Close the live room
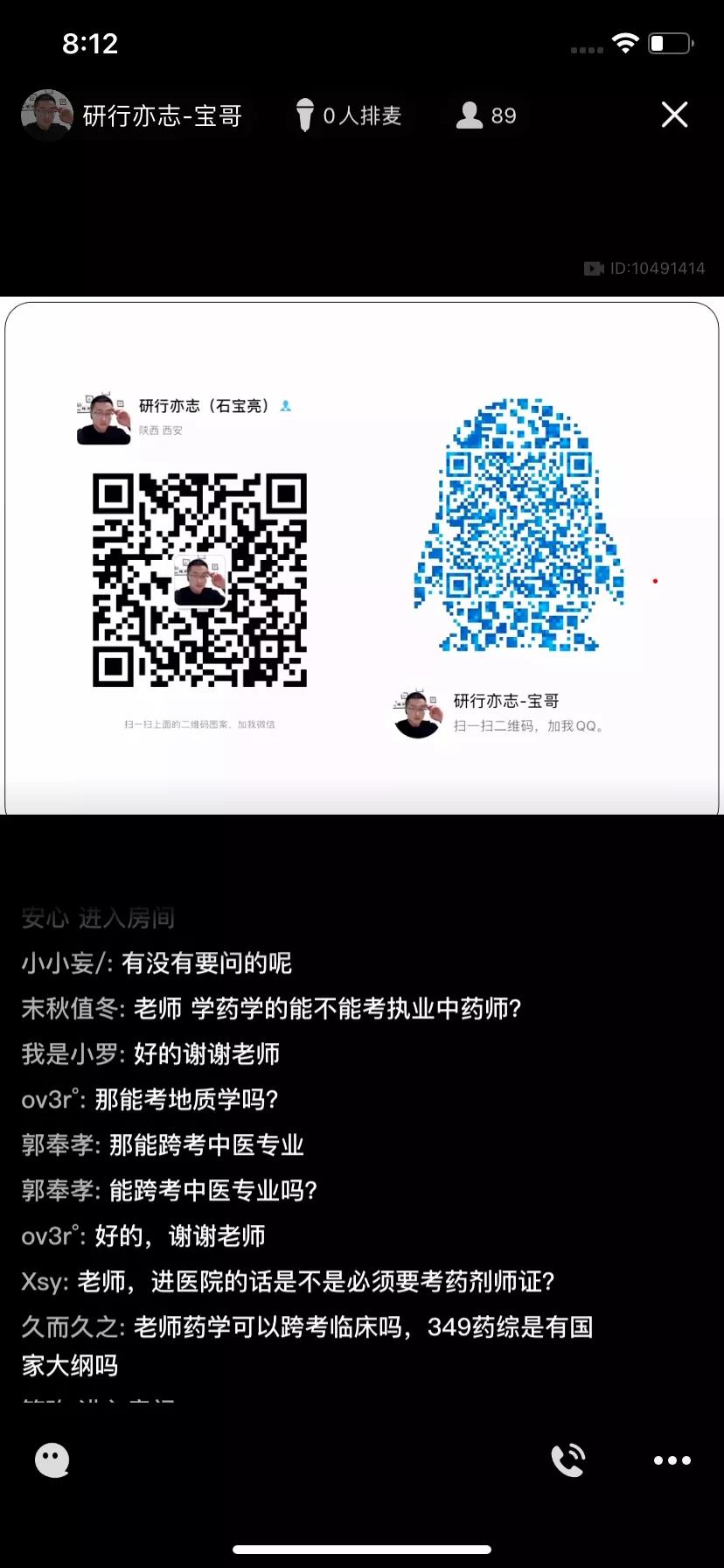This screenshot has width=724, height=1568. click(x=674, y=115)
